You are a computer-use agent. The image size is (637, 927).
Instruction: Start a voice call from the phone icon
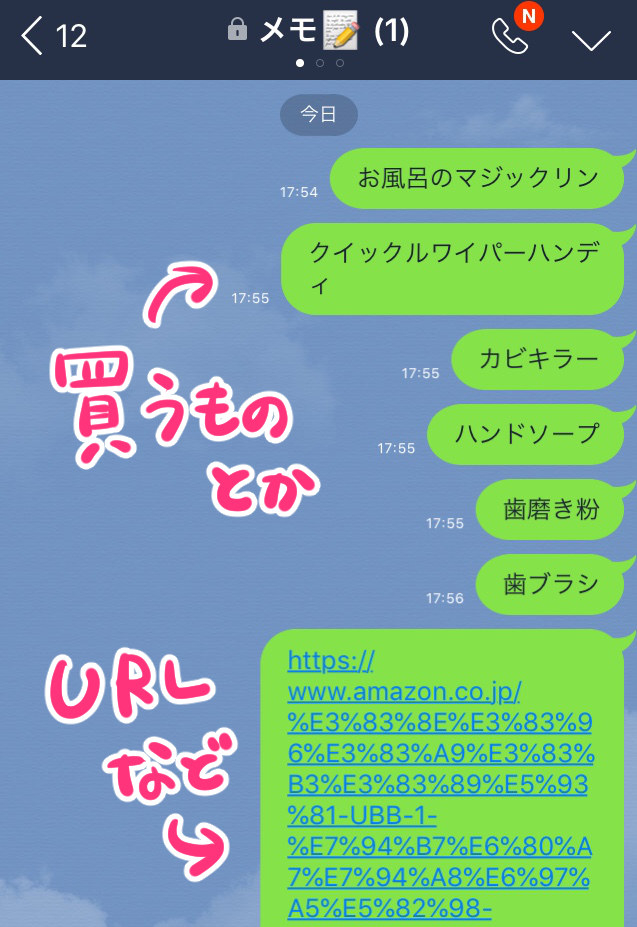[509, 38]
